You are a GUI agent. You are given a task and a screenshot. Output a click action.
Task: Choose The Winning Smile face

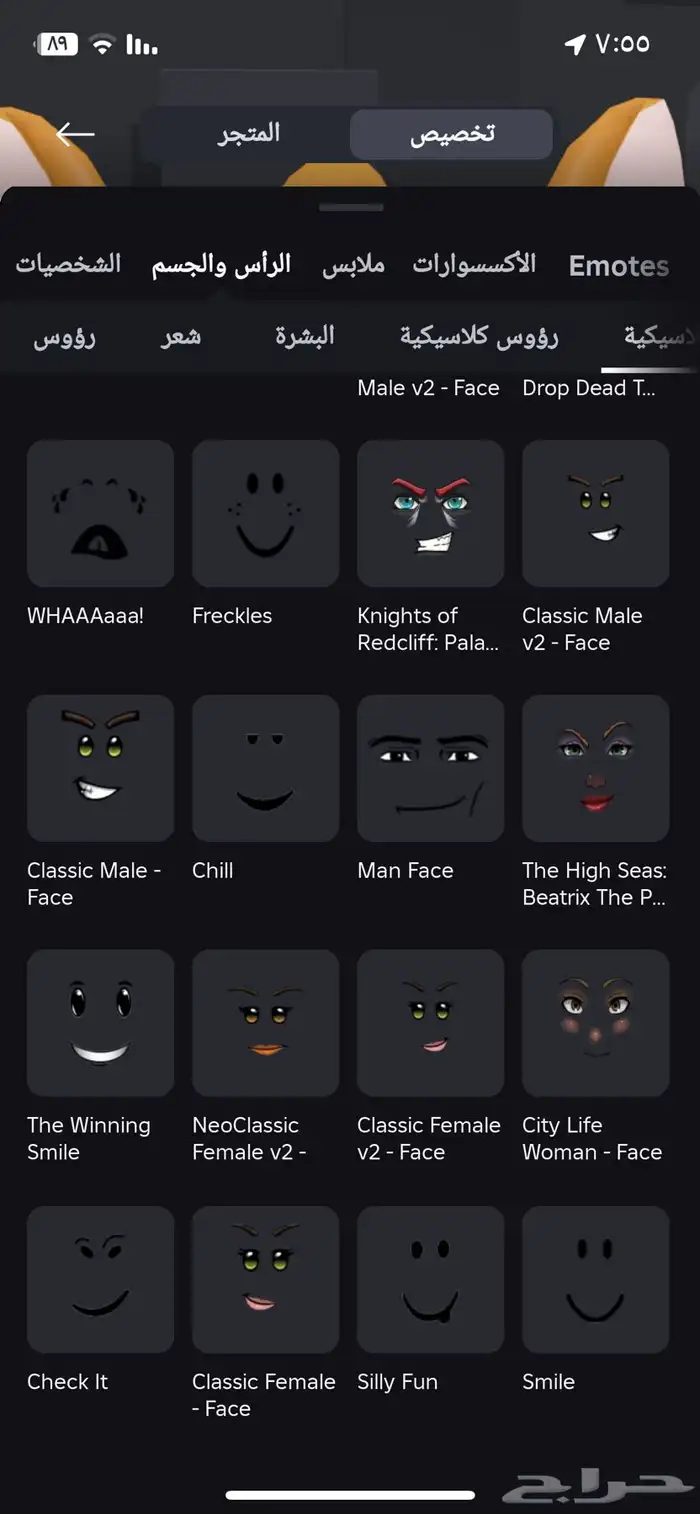(100, 1023)
